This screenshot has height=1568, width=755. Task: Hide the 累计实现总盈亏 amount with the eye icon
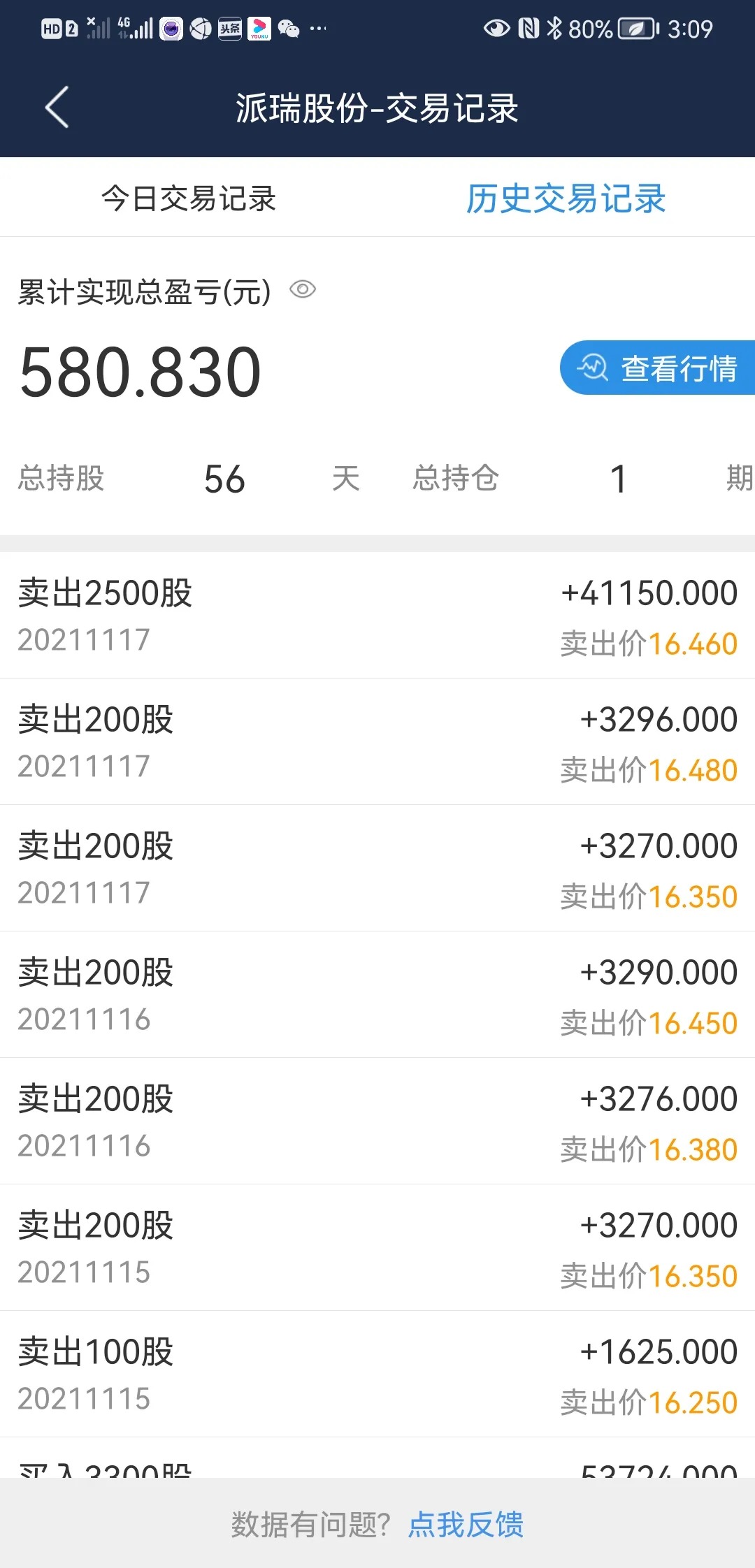[x=303, y=289]
